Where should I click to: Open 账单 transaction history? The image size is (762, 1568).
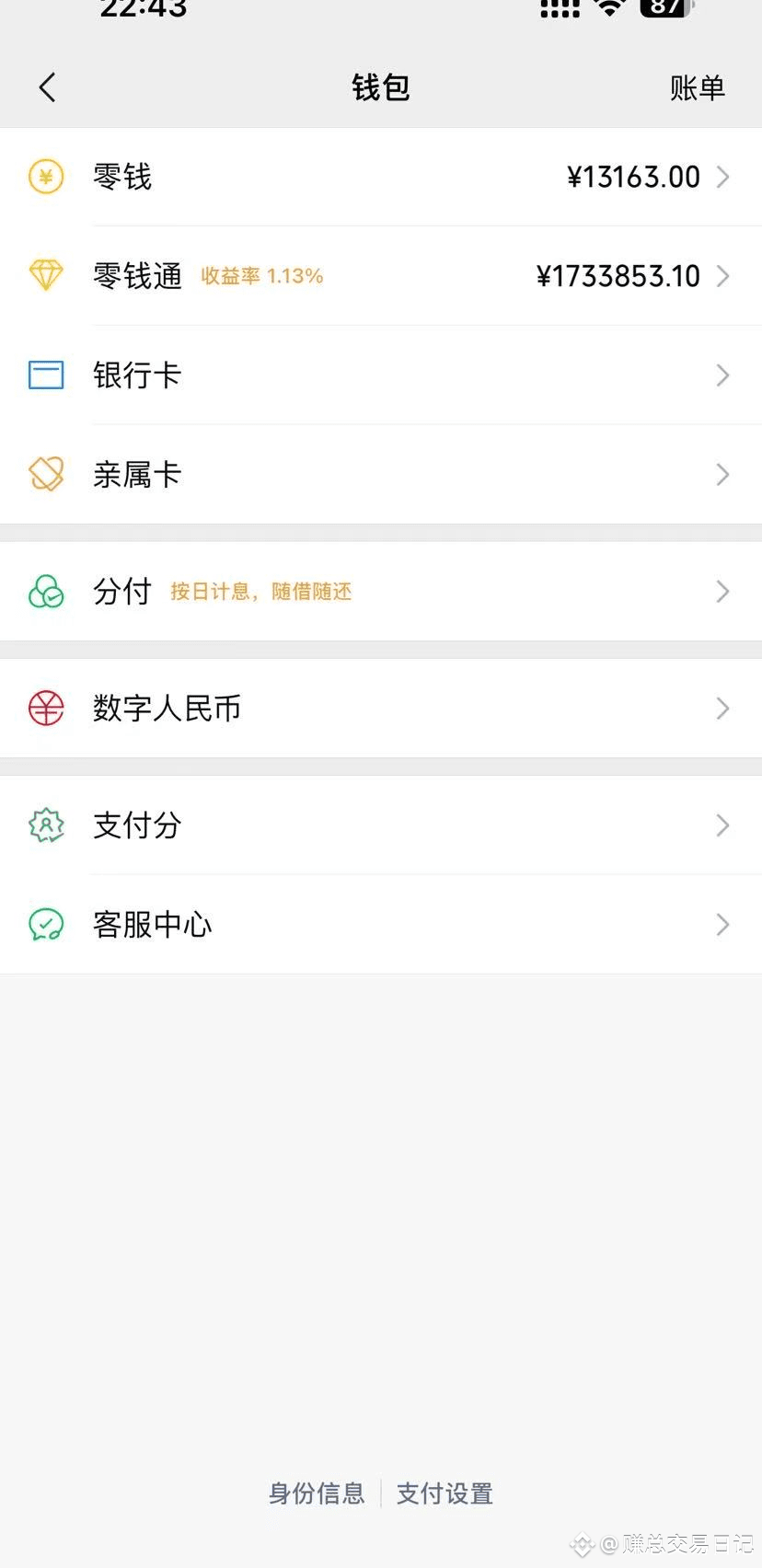pos(697,88)
